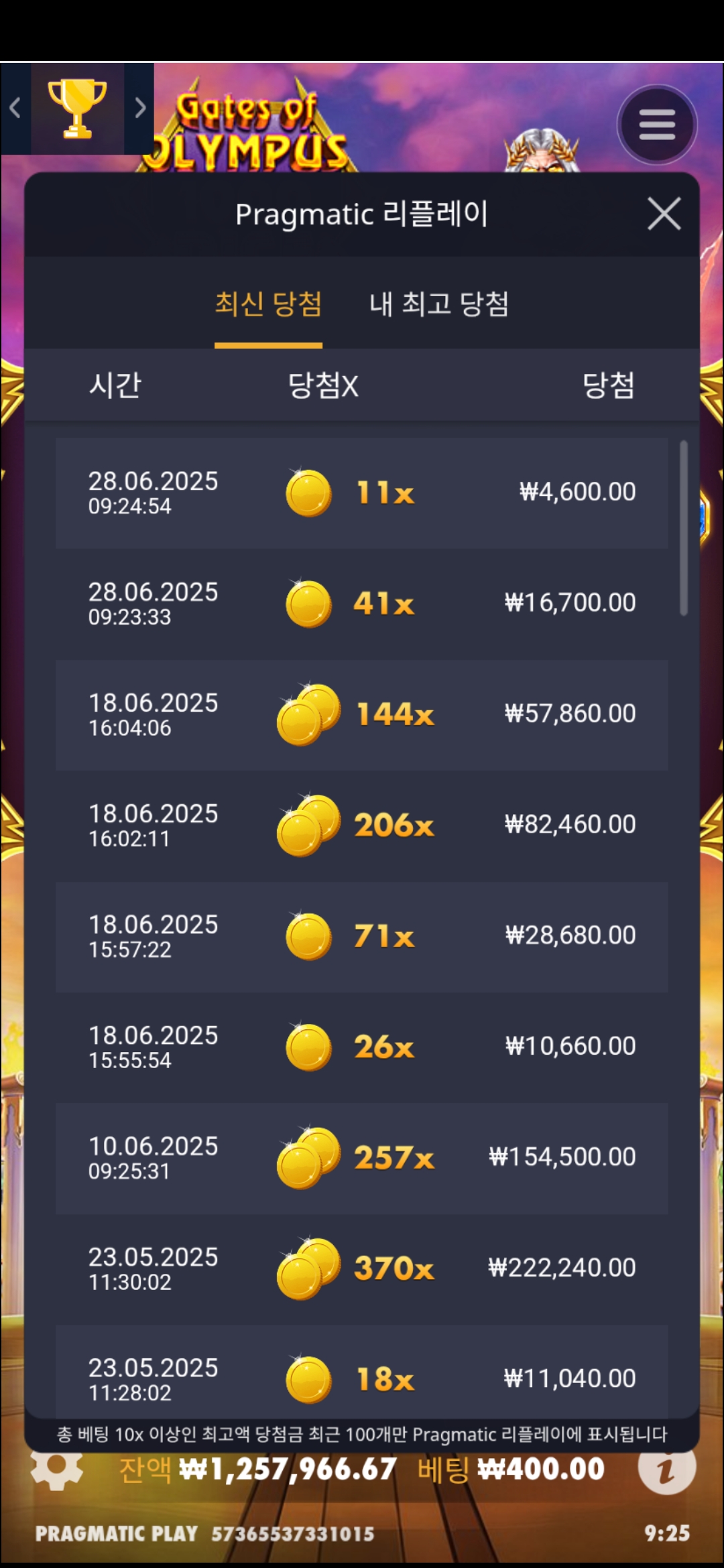Replay the 370x win of ₩222,240.00
The image size is (724, 1568).
(x=362, y=1269)
